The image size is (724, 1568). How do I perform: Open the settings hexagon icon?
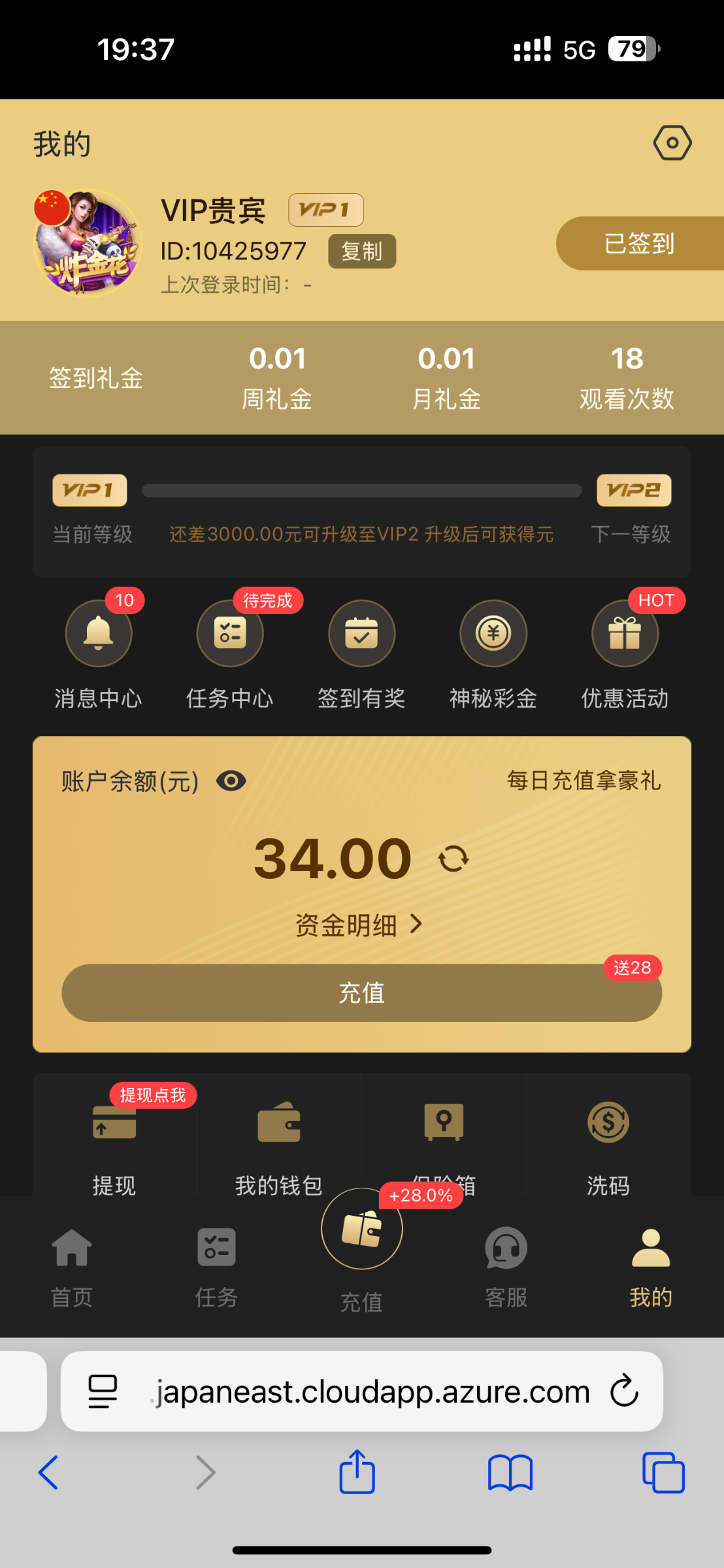tap(672, 143)
